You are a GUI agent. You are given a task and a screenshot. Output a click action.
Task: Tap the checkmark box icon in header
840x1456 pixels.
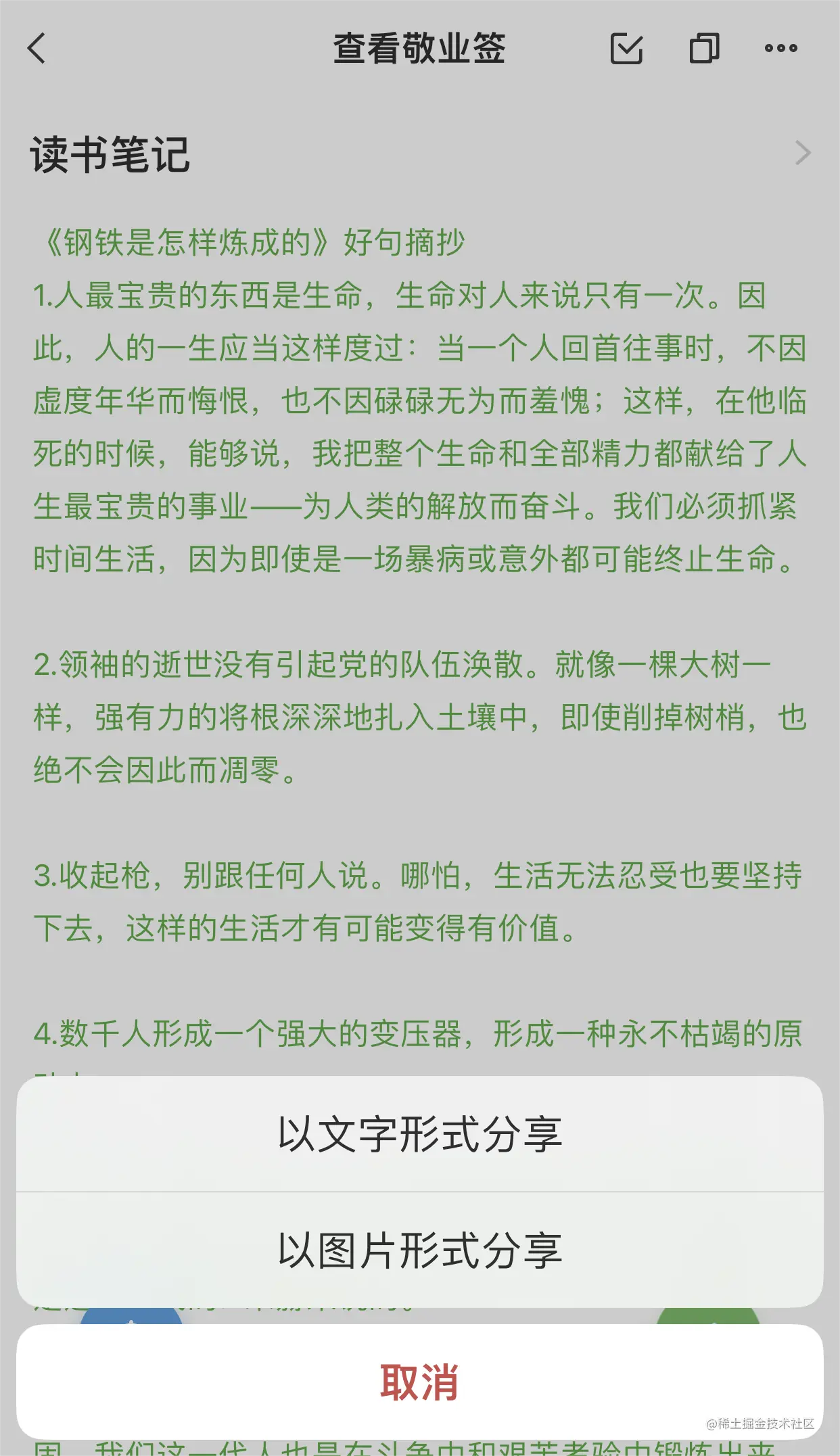click(626, 49)
